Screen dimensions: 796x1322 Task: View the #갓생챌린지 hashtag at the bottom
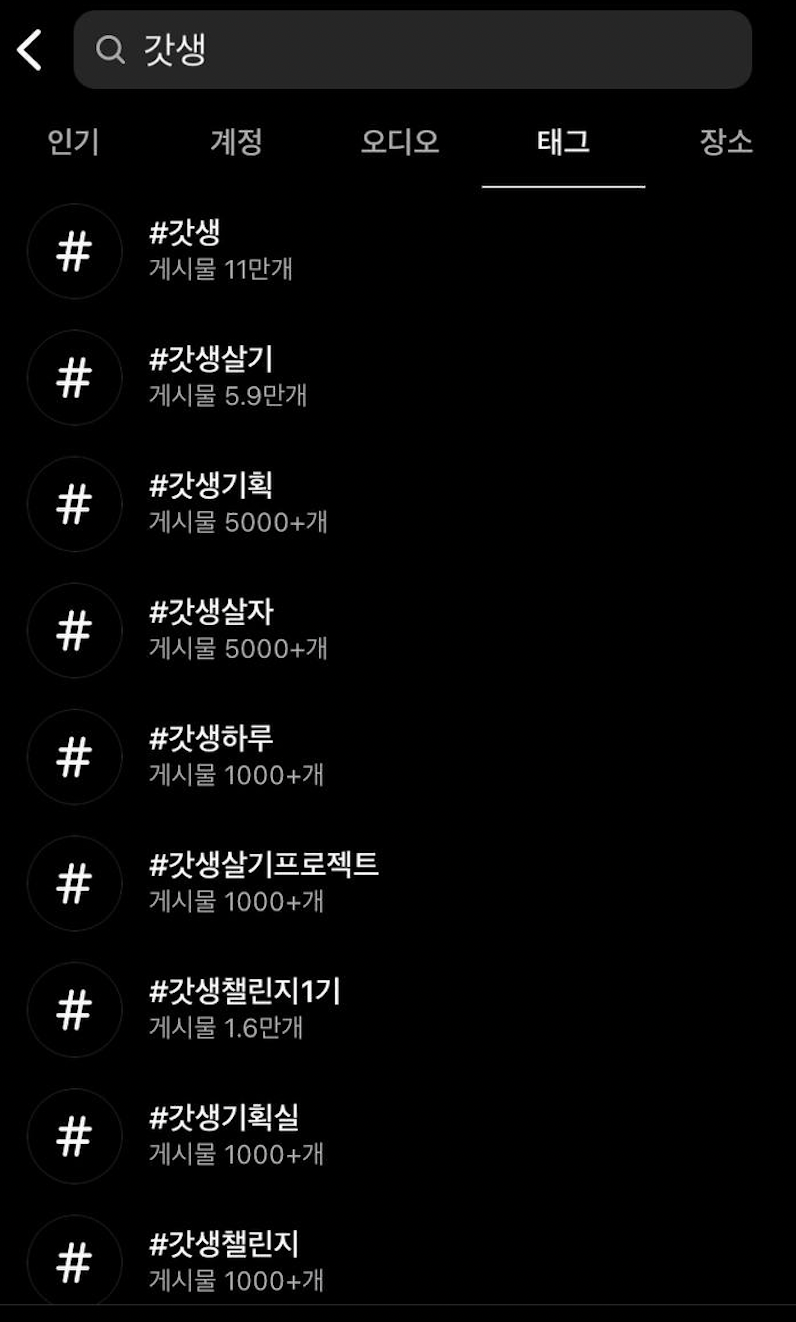coord(398,1261)
